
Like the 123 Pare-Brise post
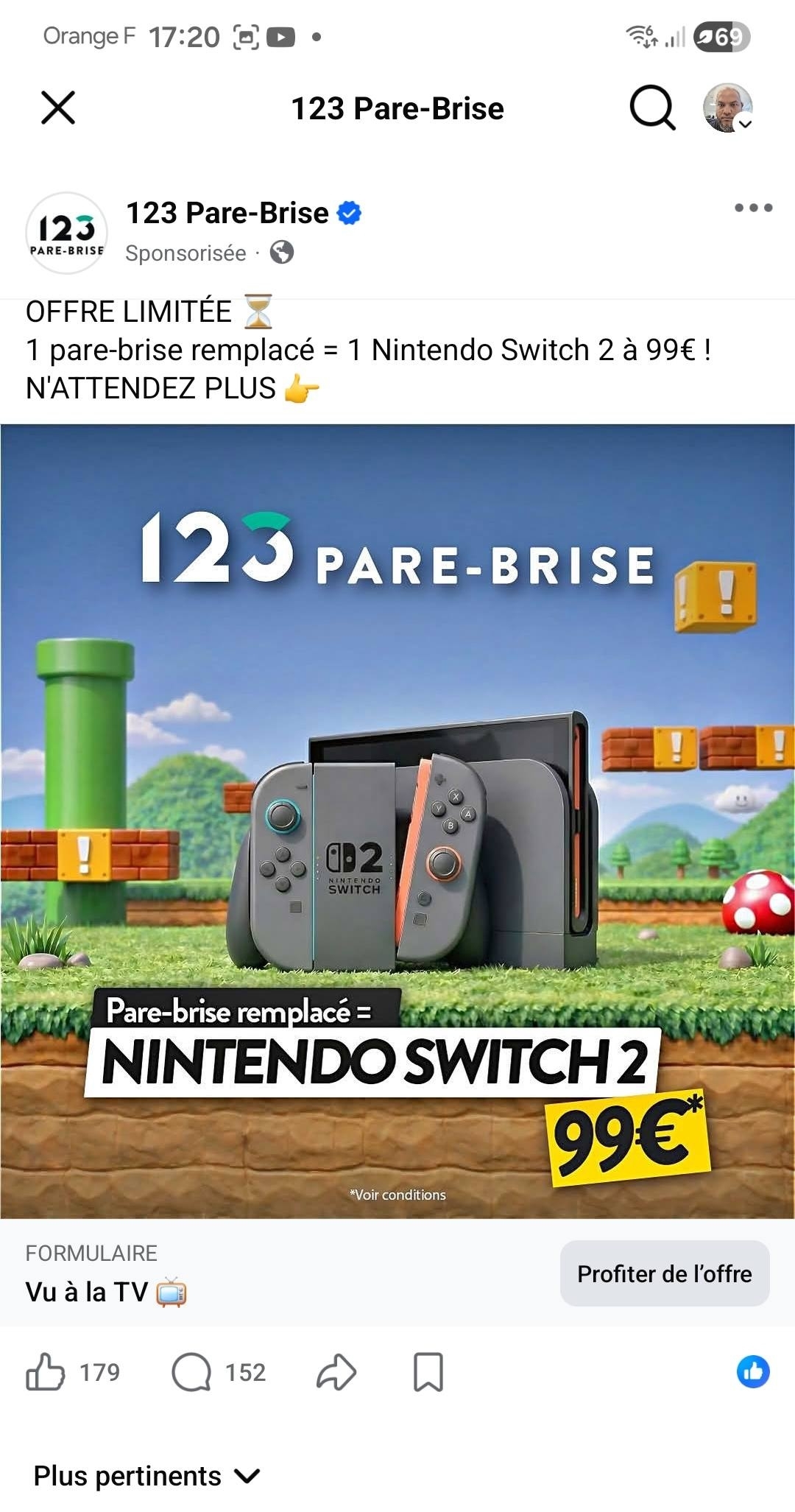click(46, 1372)
